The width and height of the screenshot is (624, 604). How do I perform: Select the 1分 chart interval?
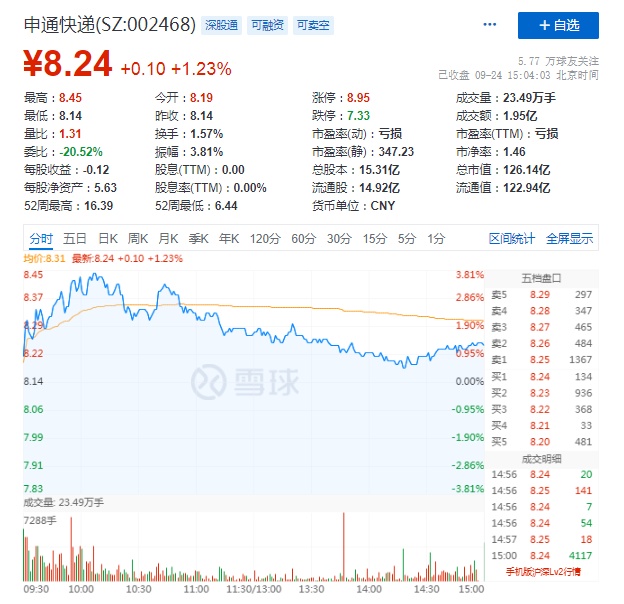436,238
